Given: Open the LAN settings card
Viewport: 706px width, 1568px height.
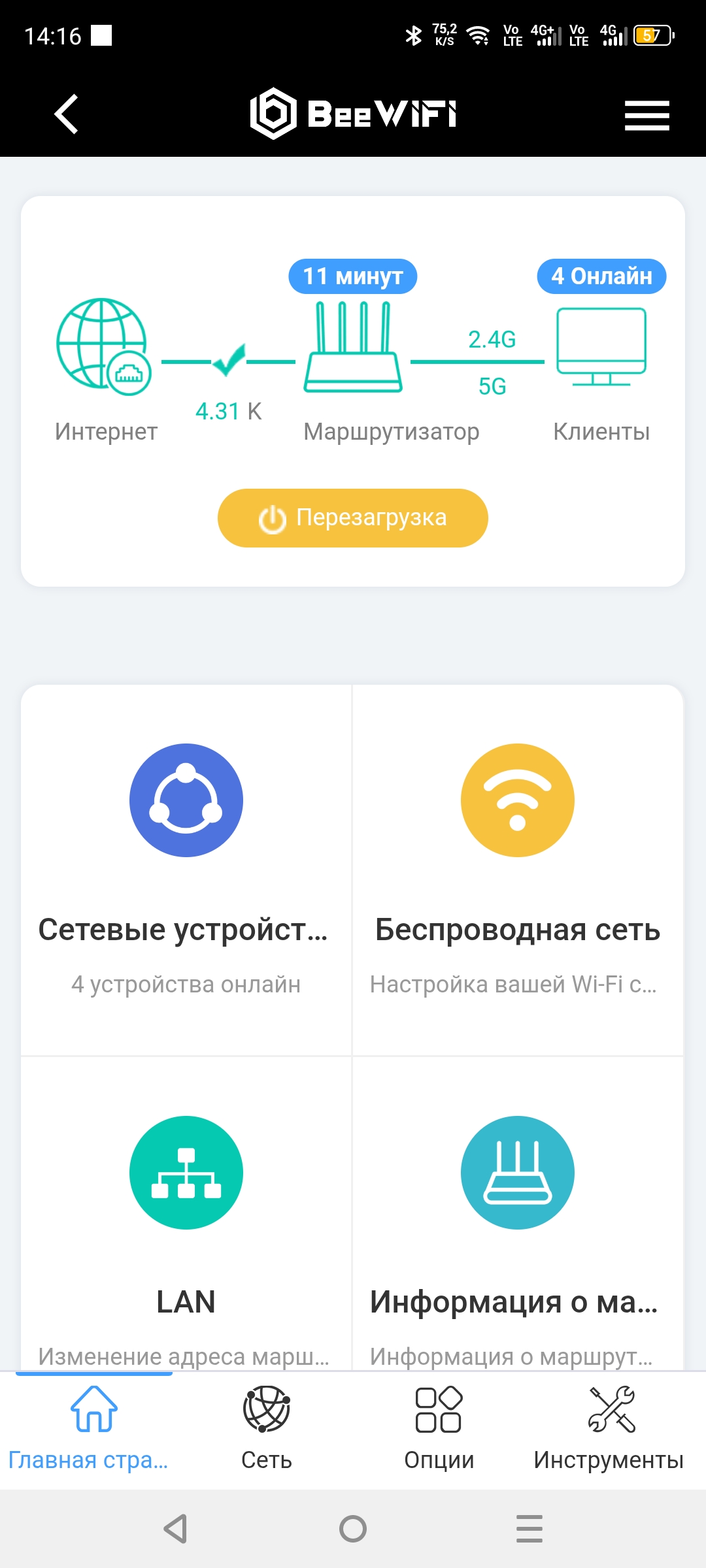Looking at the screenshot, I should 186,1213.
